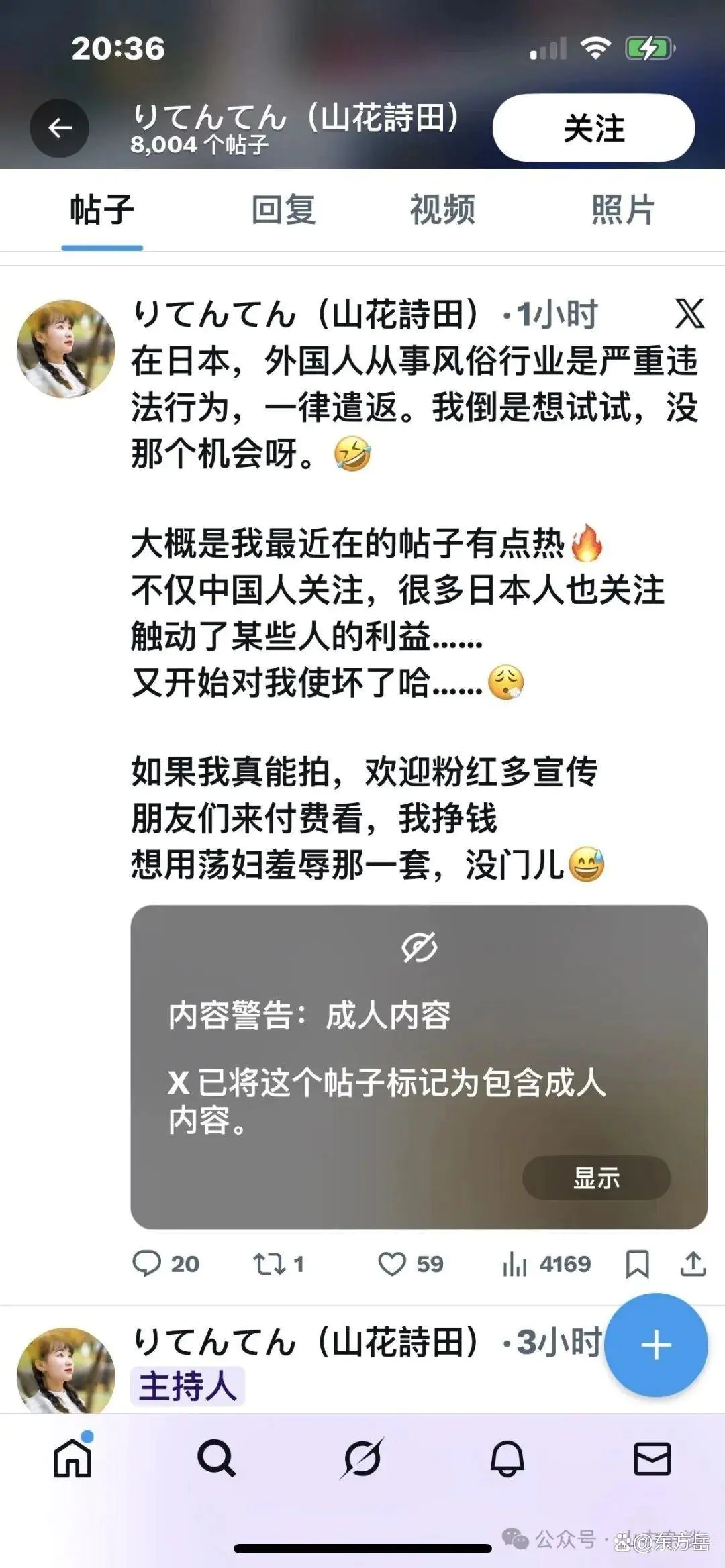
Task: Switch to the 视频 tab
Action: tap(442, 210)
